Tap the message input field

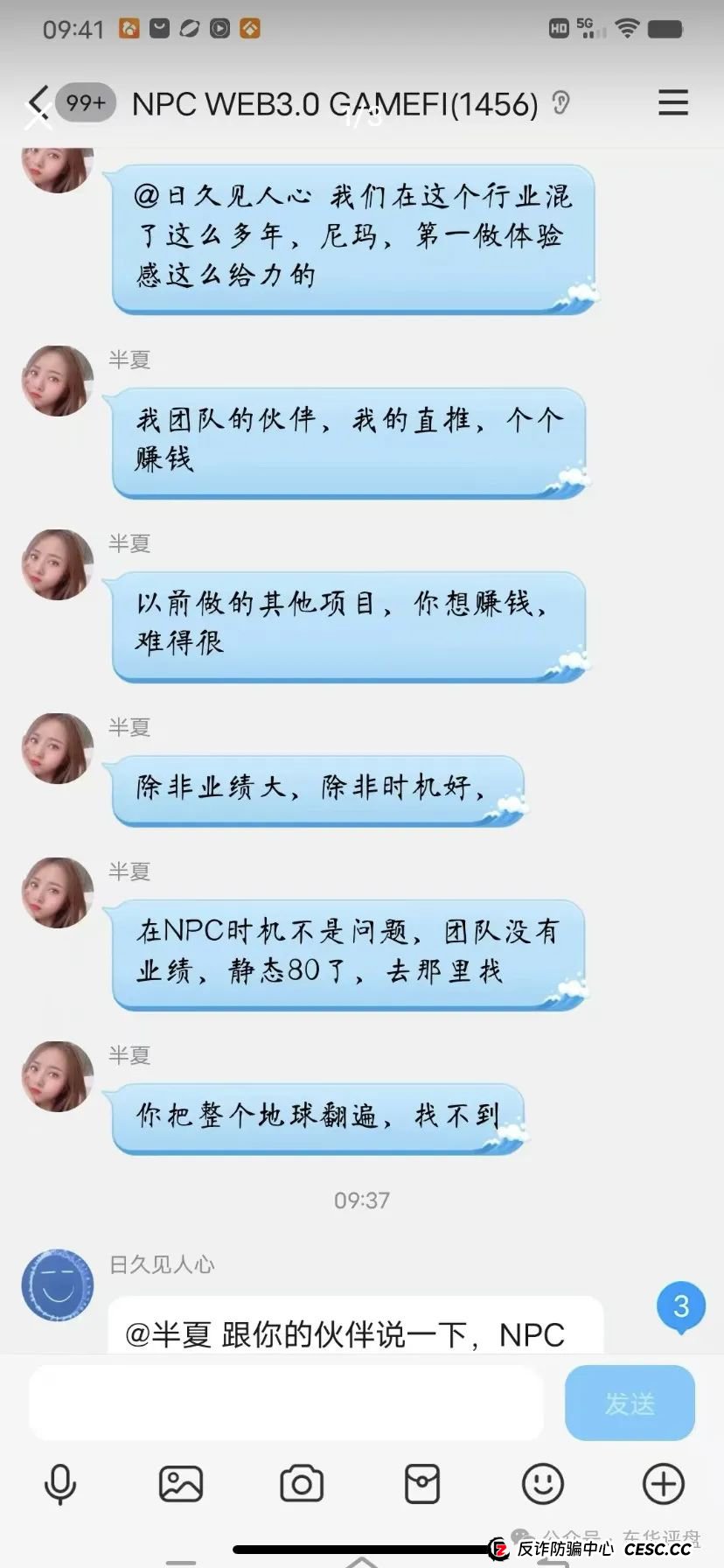click(x=284, y=1402)
